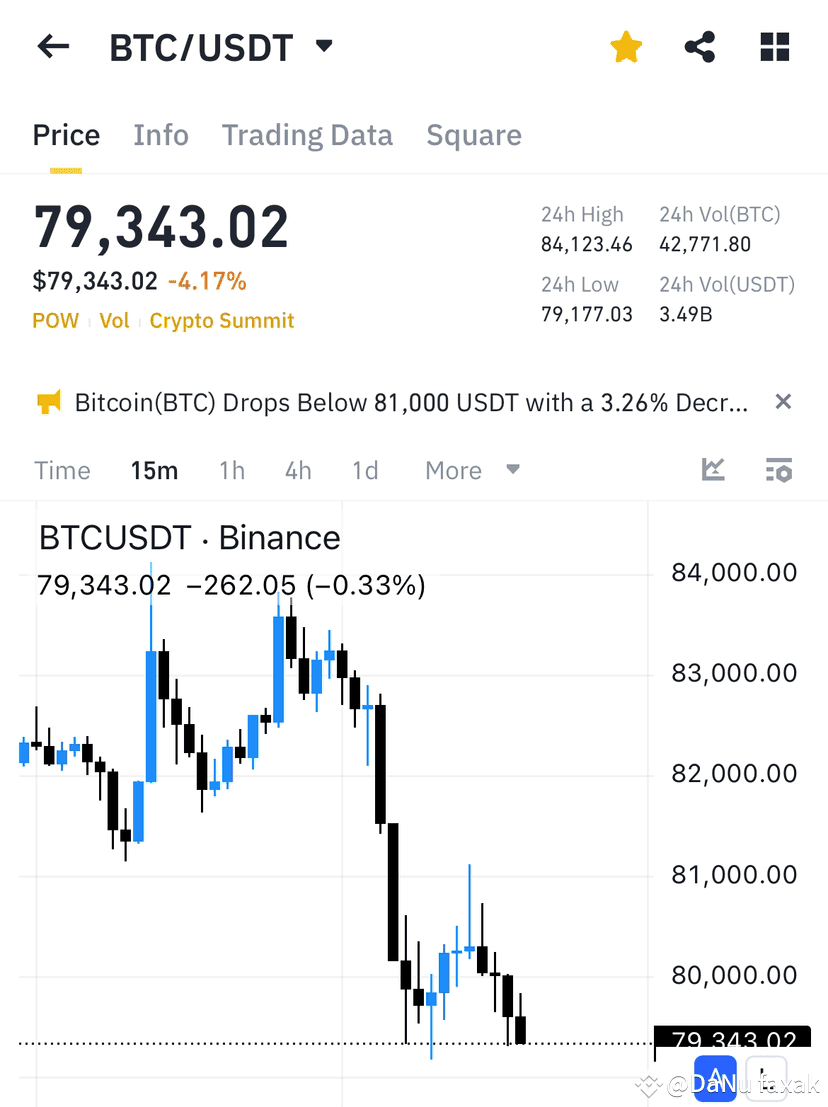Enable the 1h candlestick interval
The image size is (828, 1107).
click(232, 470)
